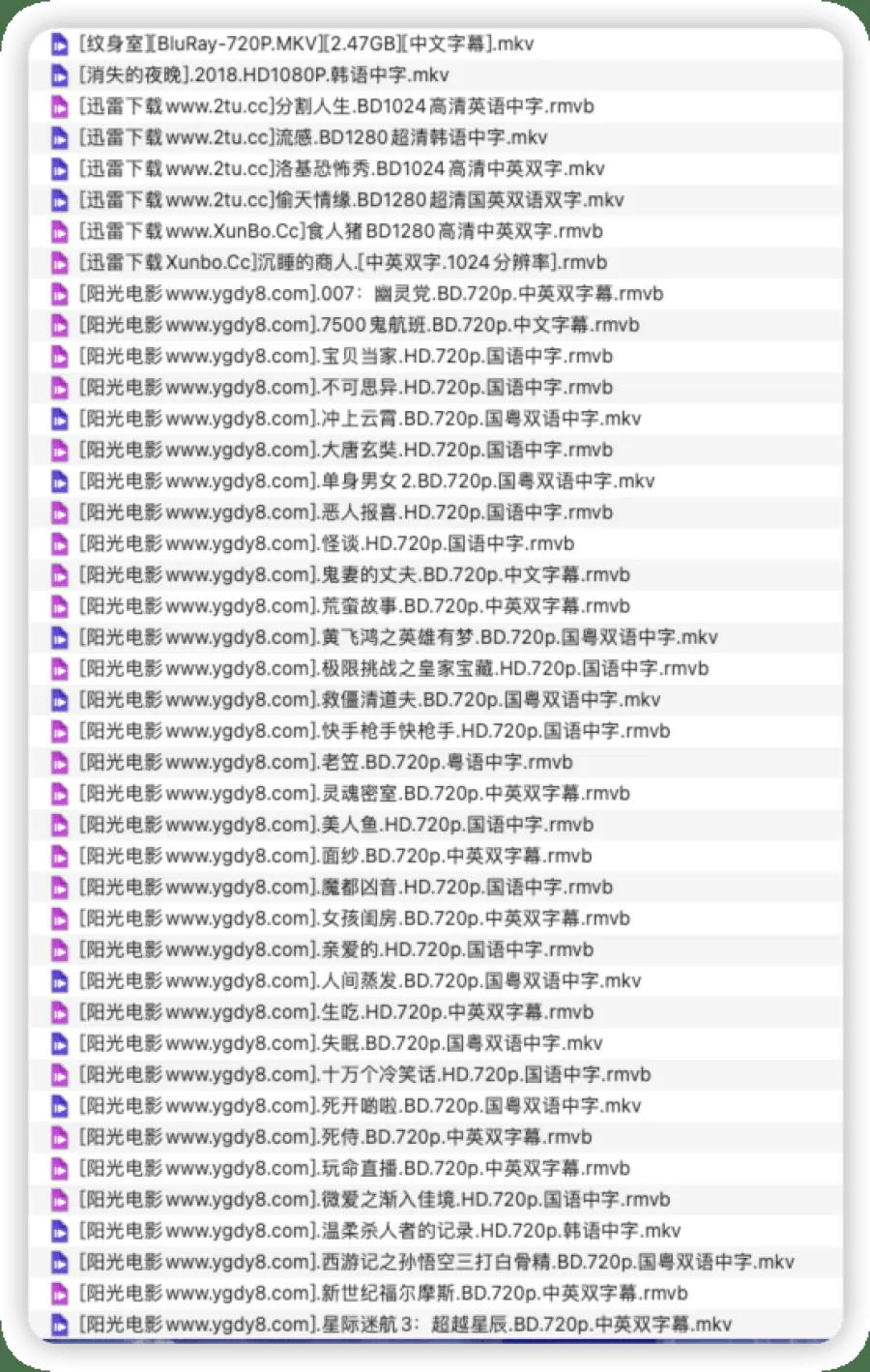Screen dimensions: 870x1372
Task: Click the file icon beside 纹身室 BluRay-720P movie
Action: click(60, 44)
